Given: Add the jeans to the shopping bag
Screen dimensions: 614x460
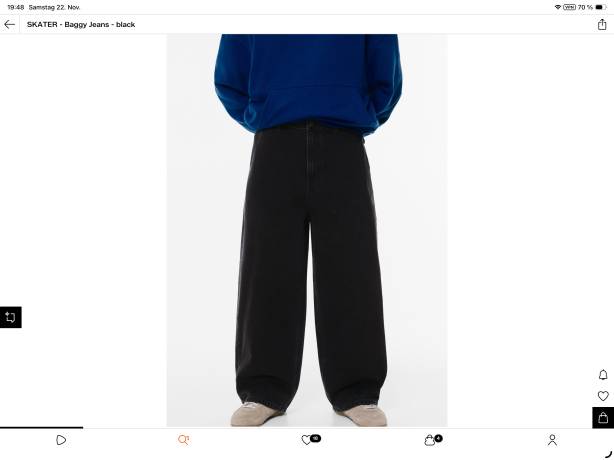Looking at the screenshot, I should (603, 418).
